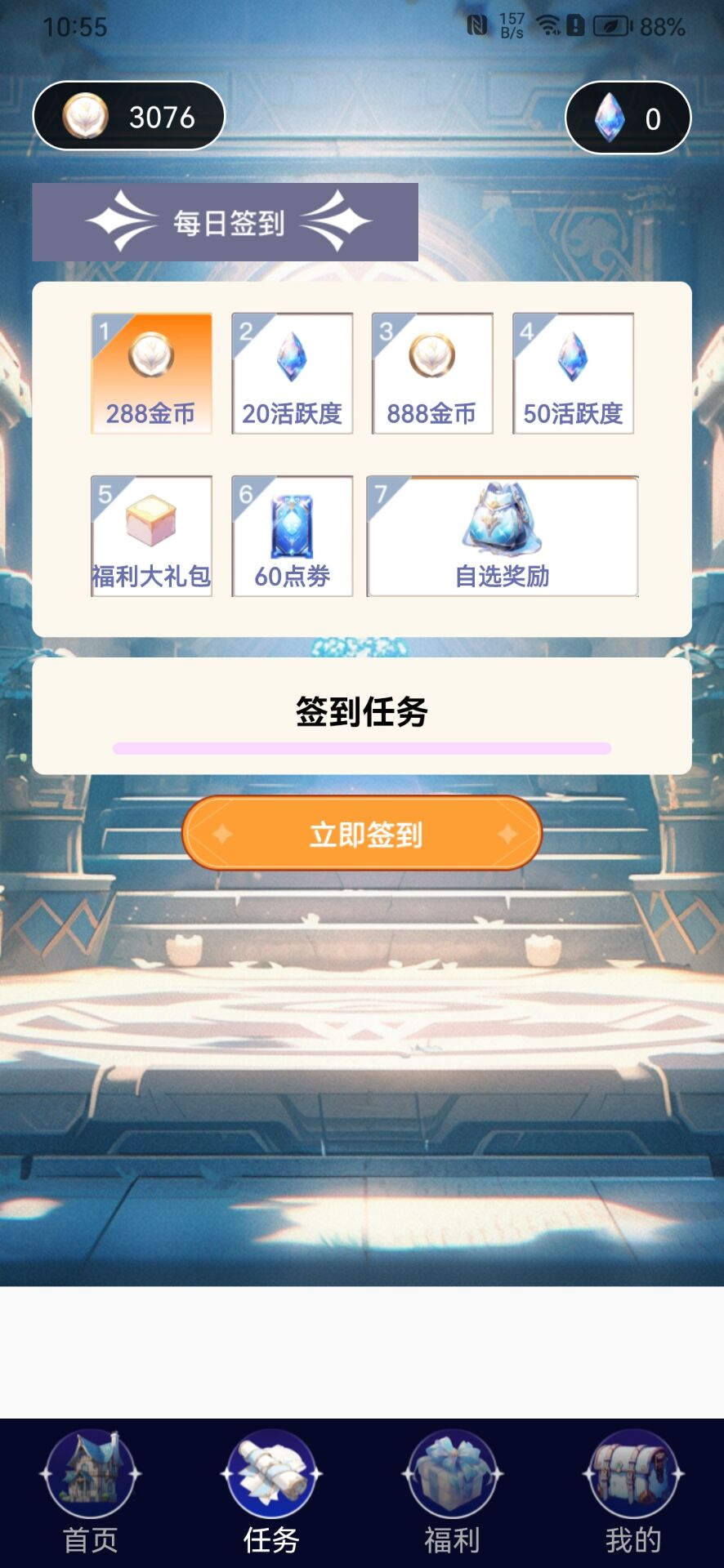The image size is (724, 1568).
Task: Open the crystal balance showing 0
Action: tap(628, 118)
